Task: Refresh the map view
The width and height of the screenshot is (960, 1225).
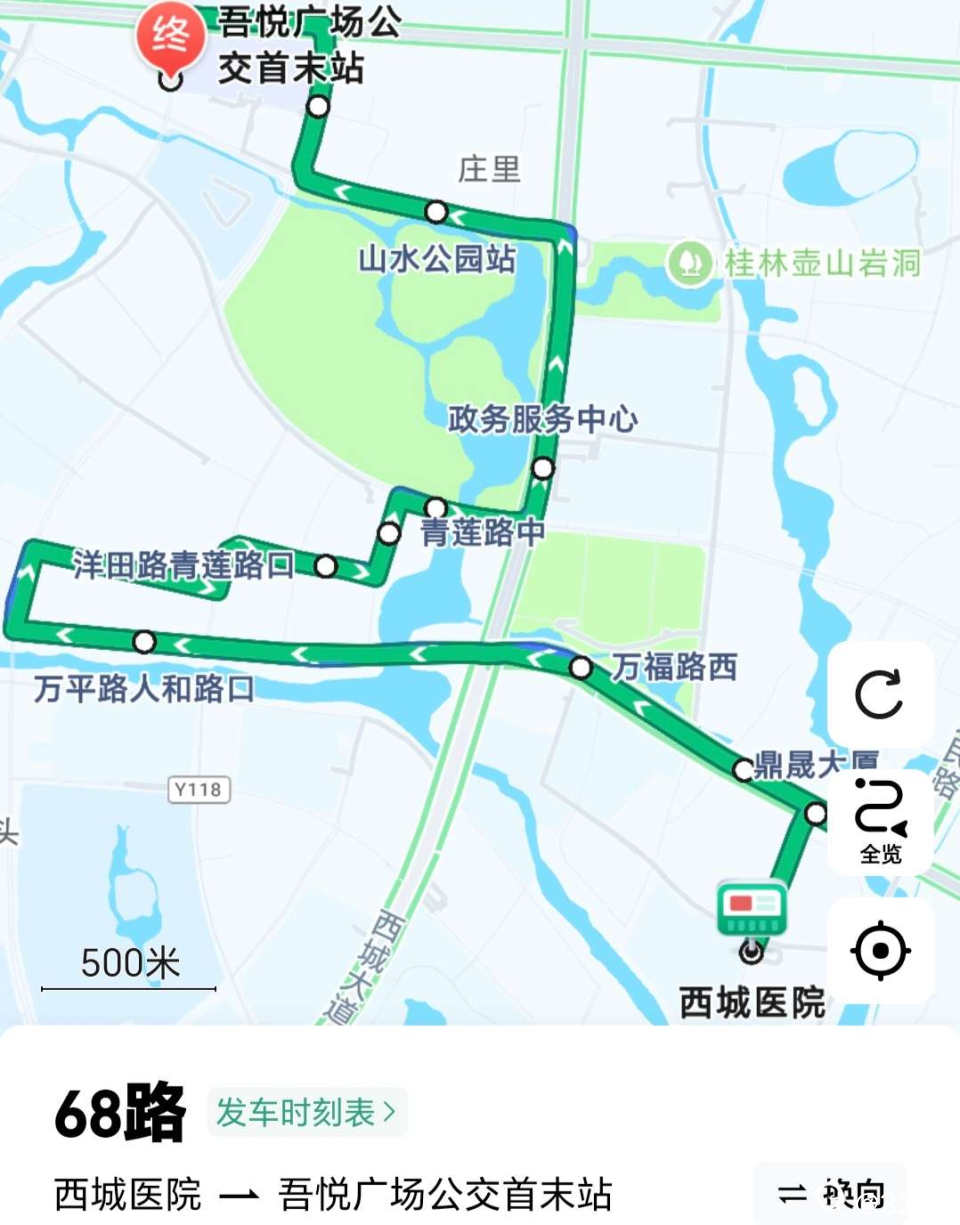Action: coord(880,695)
